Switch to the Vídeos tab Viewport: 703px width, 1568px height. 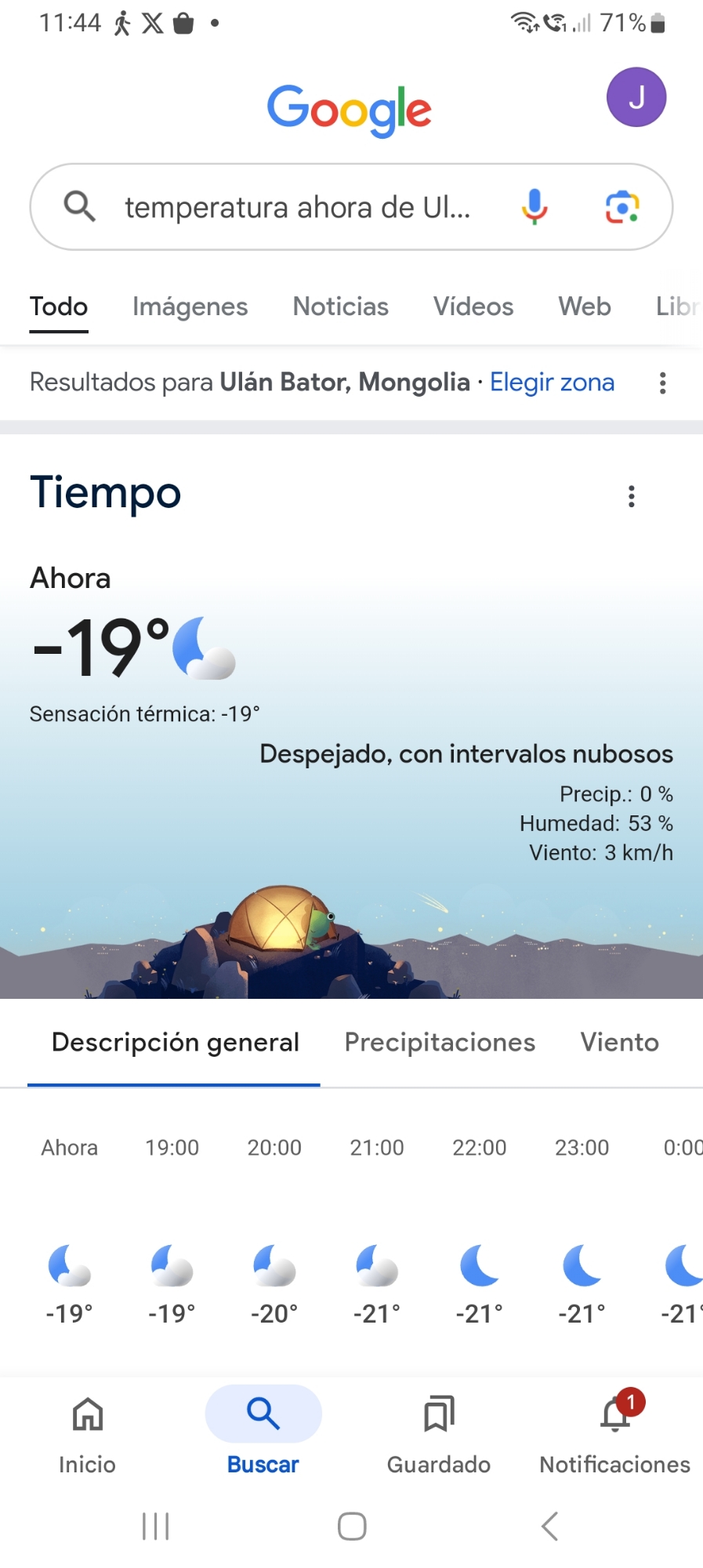[473, 307]
